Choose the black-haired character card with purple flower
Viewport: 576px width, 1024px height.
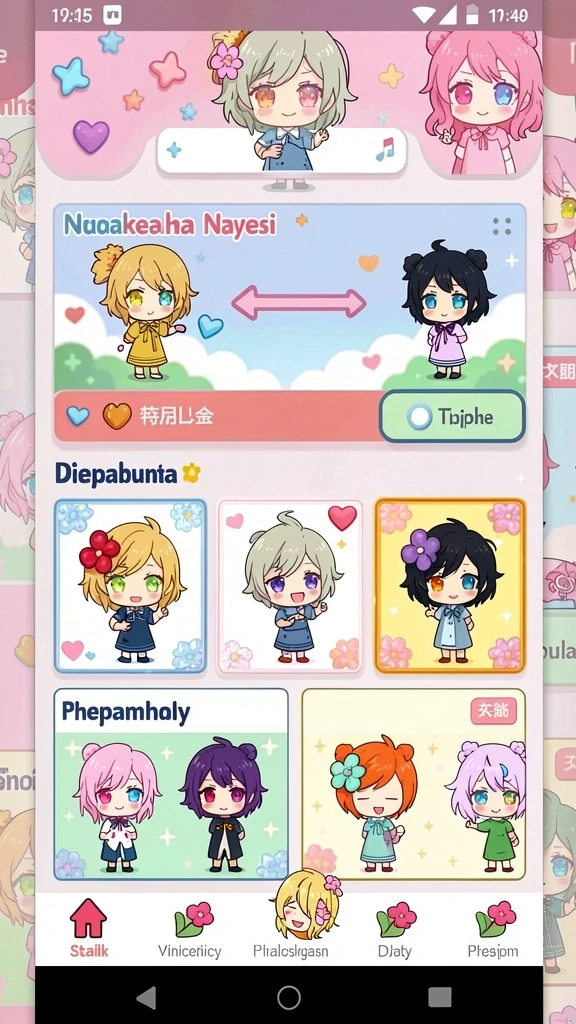coord(450,586)
